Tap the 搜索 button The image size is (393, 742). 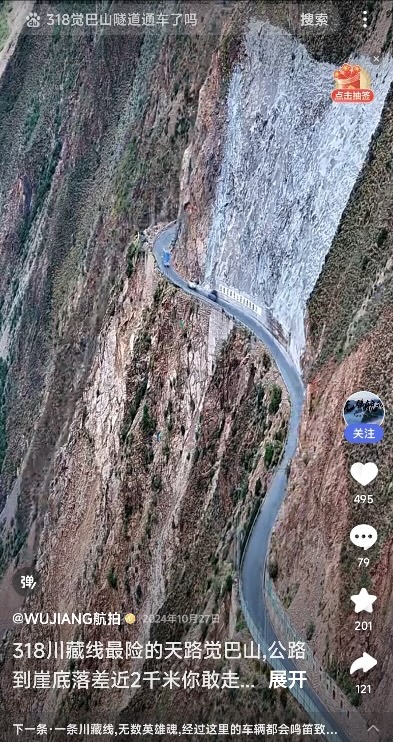point(314,19)
